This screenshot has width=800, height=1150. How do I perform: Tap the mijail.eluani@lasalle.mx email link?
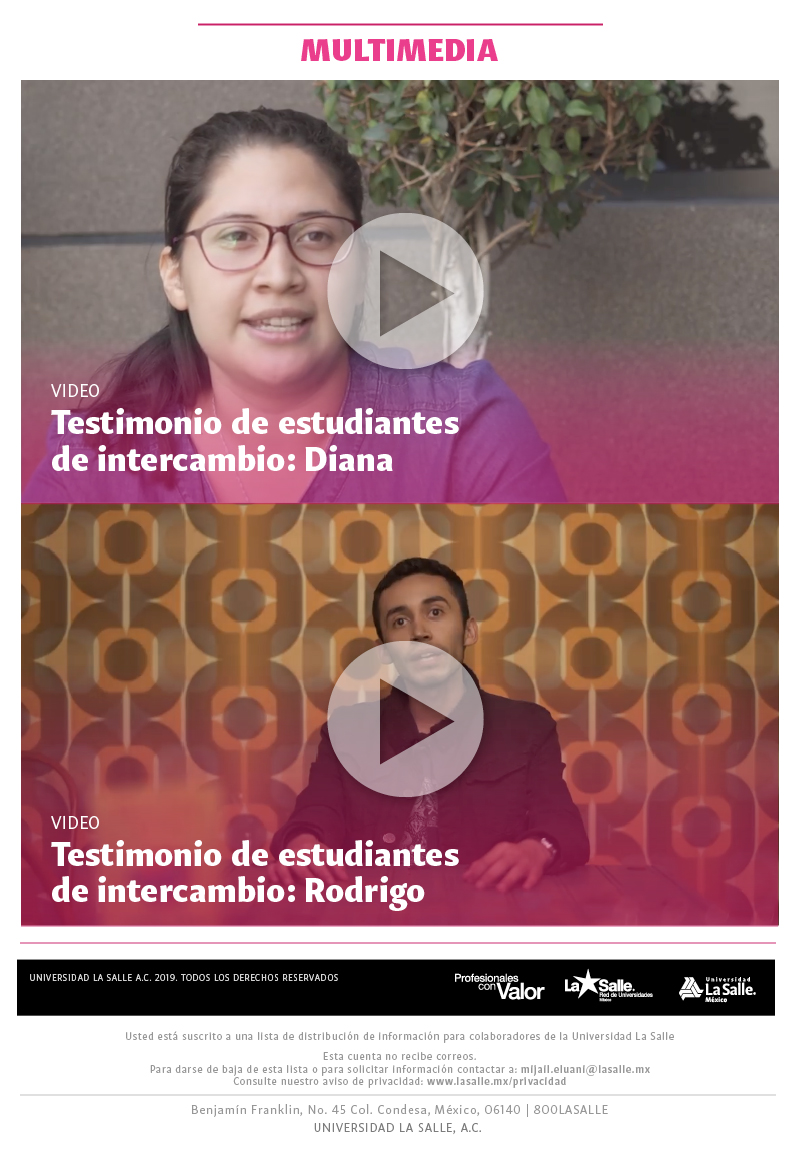pos(585,1069)
